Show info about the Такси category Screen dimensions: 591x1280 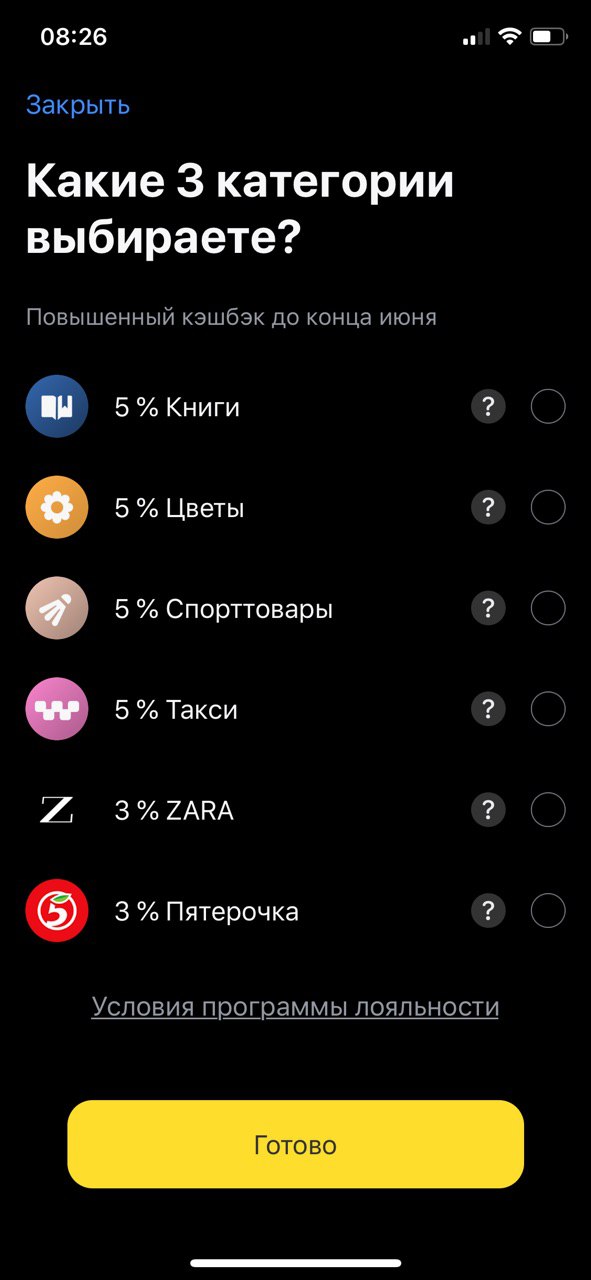[x=488, y=709]
